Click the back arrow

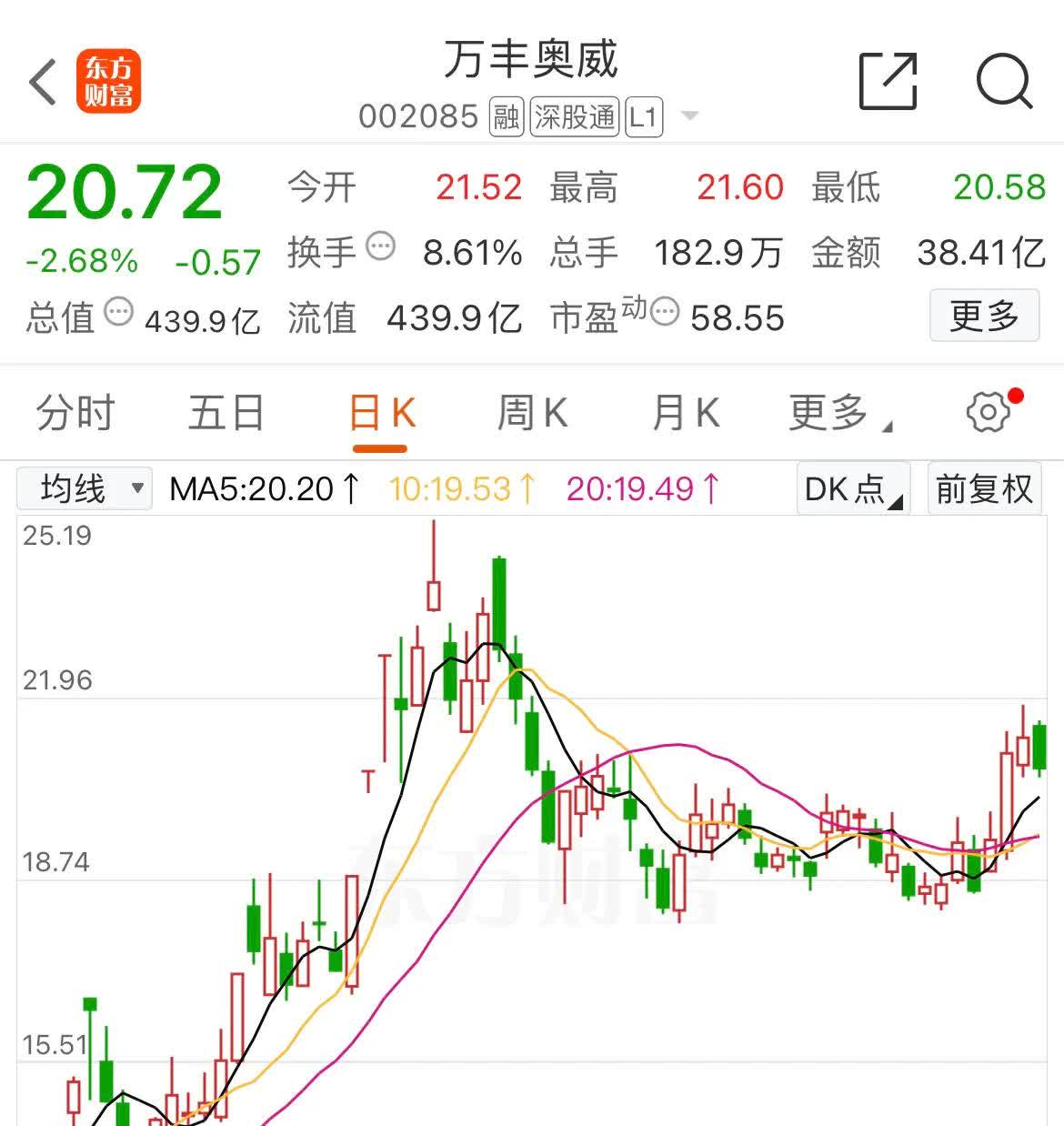tap(42, 81)
